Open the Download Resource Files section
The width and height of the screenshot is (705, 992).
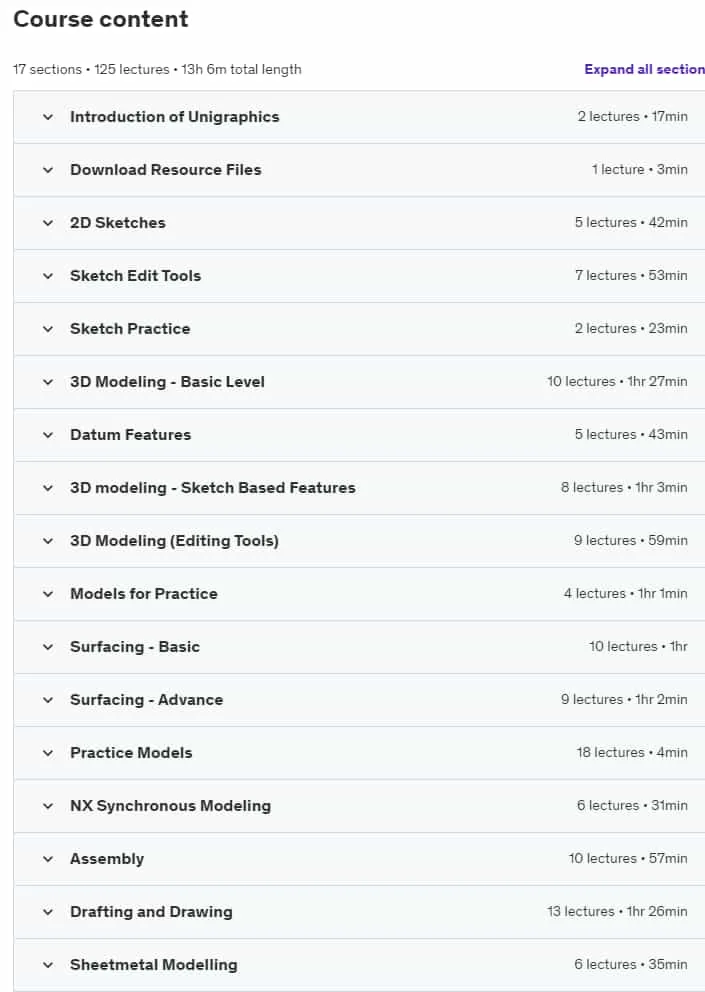(359, 170)
